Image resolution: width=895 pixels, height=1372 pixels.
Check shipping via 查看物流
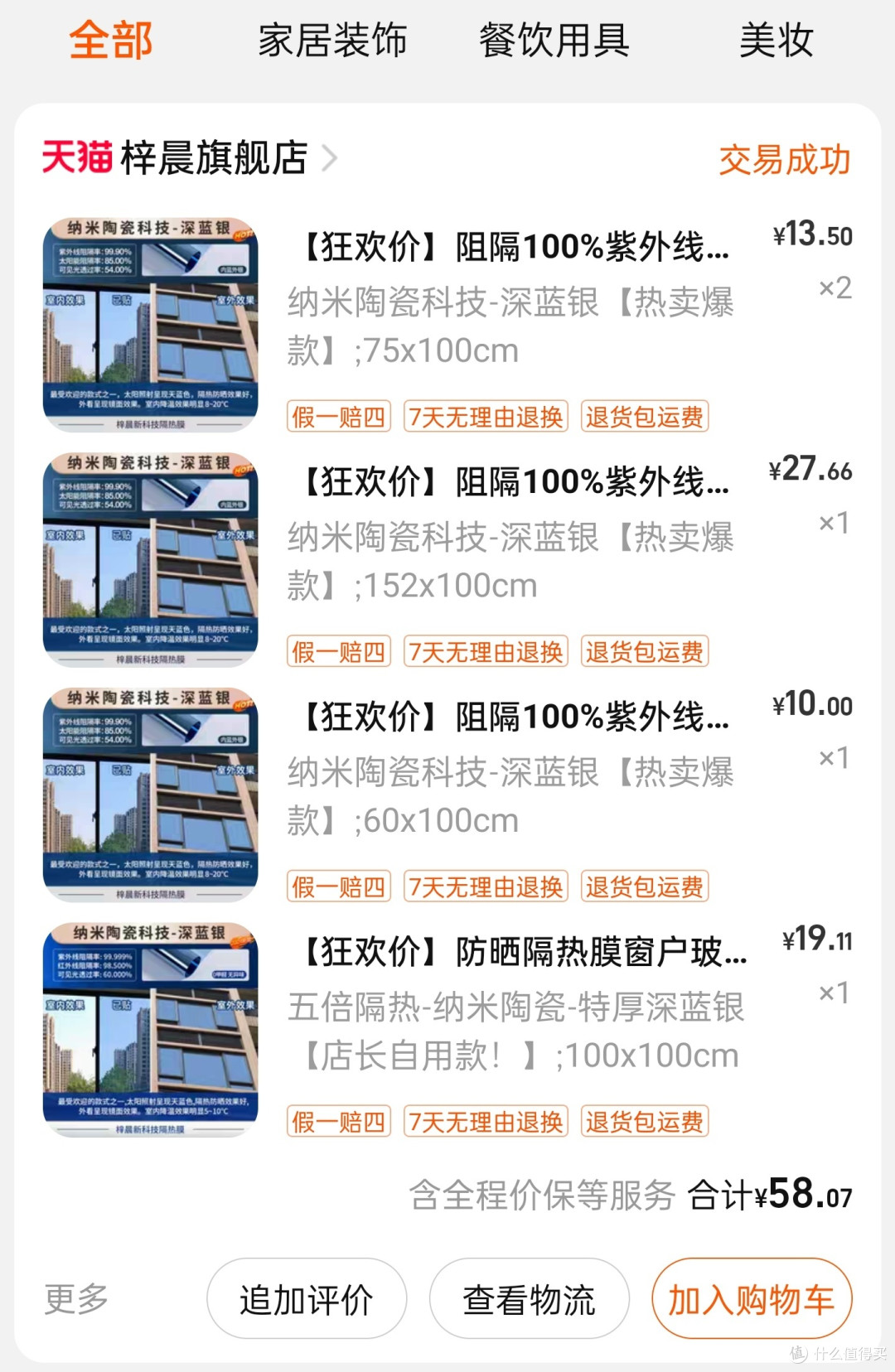pyautogui.click(x=529, y=1298)
